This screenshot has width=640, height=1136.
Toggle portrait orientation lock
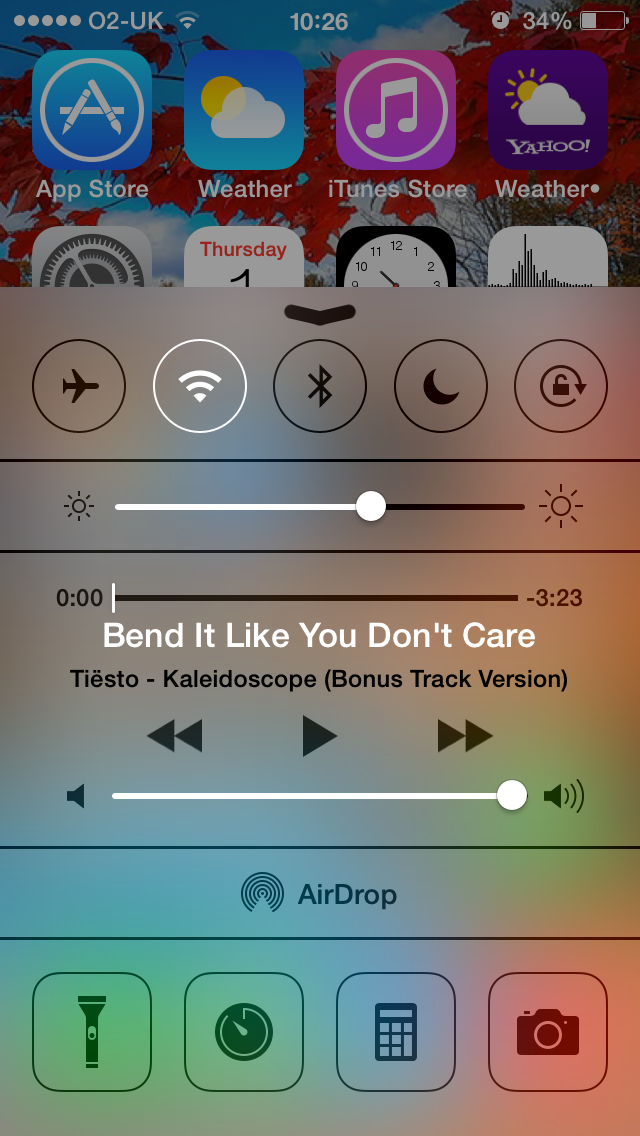561,386
